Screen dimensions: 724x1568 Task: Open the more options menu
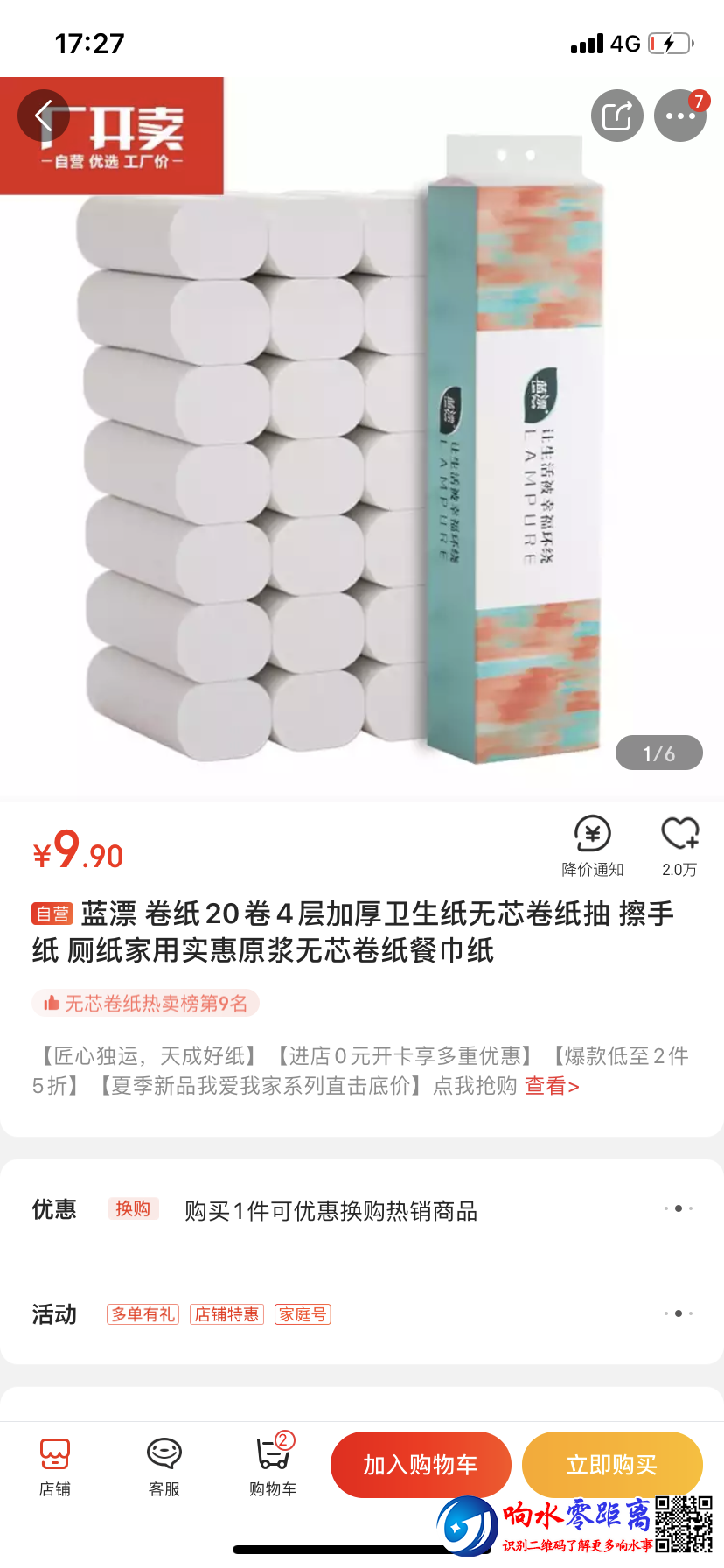point(680,115)
